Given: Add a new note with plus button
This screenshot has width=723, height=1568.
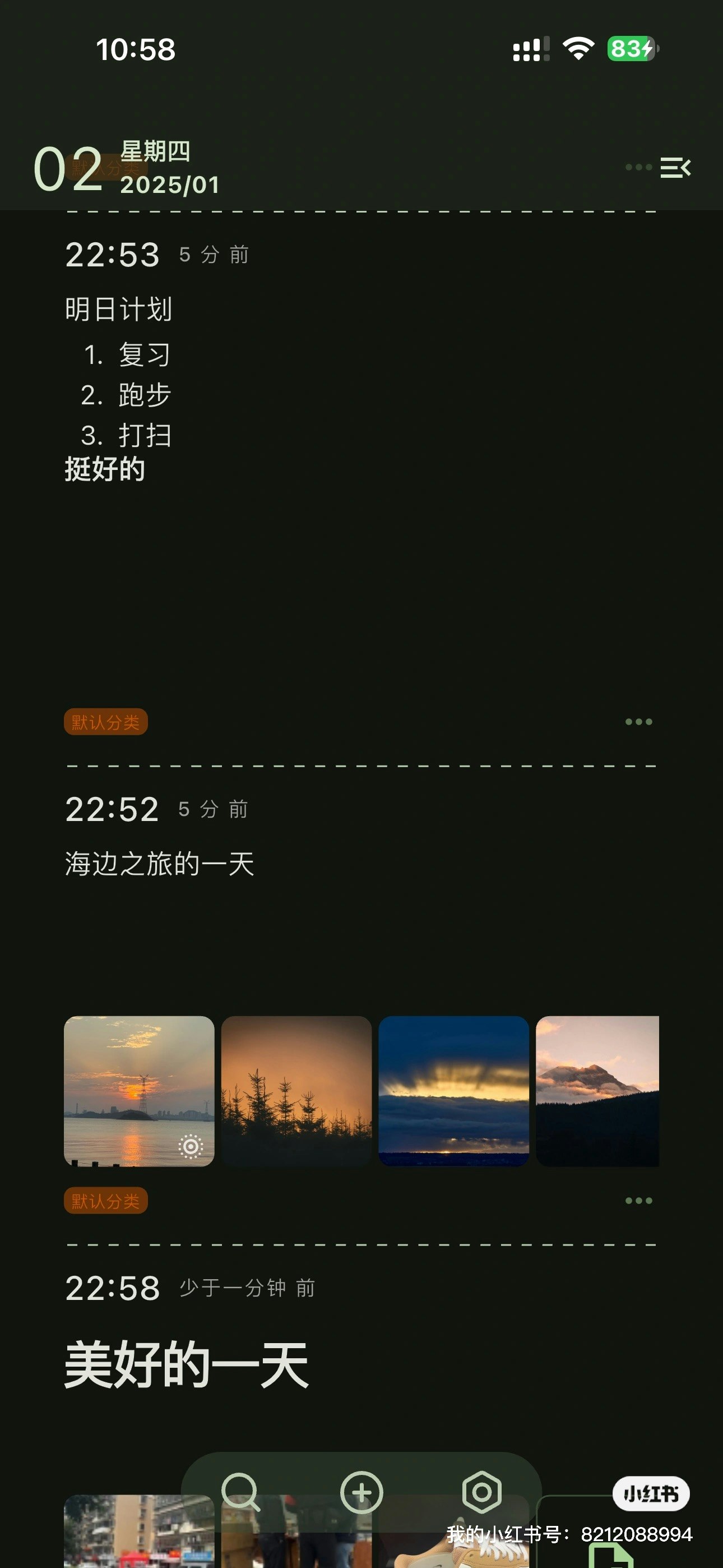Looking at the screenshot, I should pyautogui.click(x=361, y=1492).
